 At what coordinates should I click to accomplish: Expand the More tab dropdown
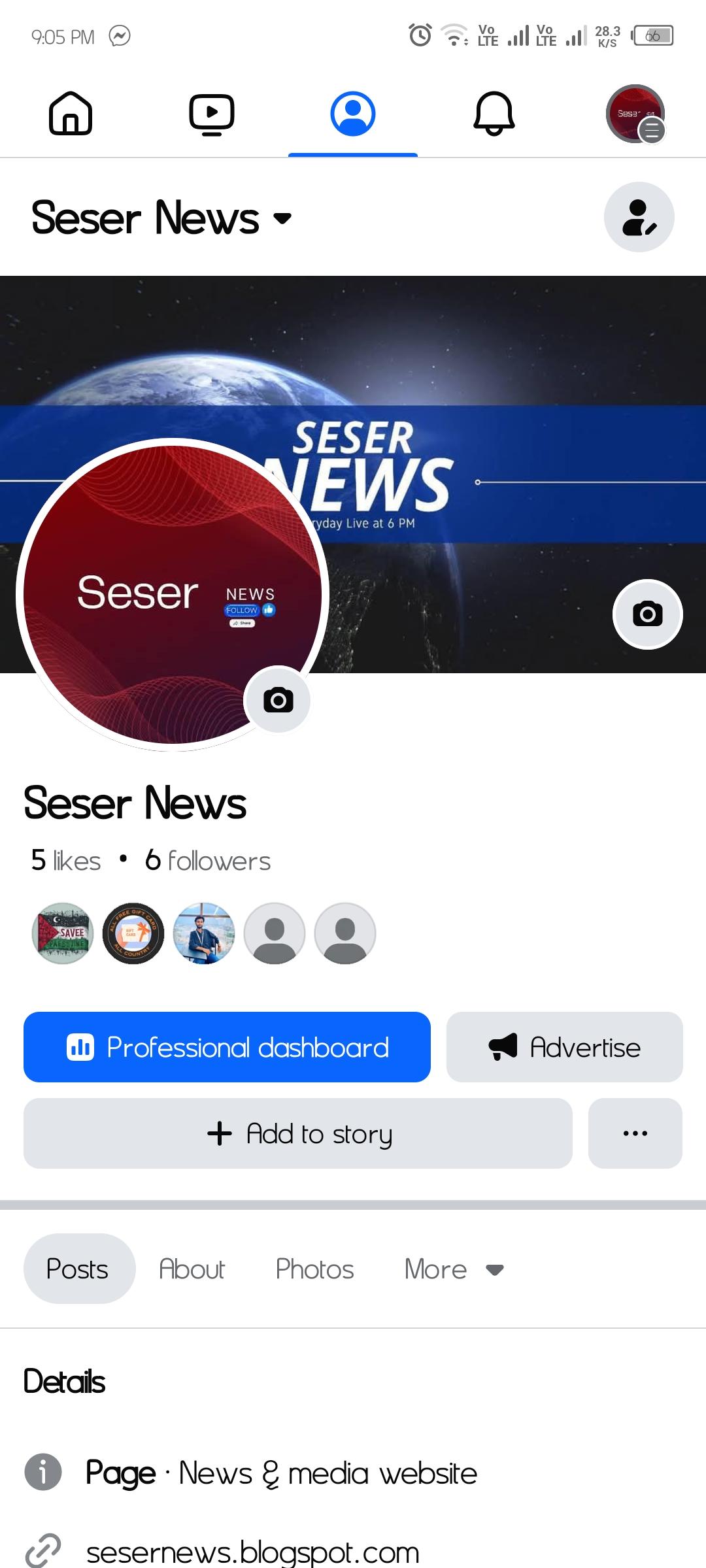pos(454,1269)
